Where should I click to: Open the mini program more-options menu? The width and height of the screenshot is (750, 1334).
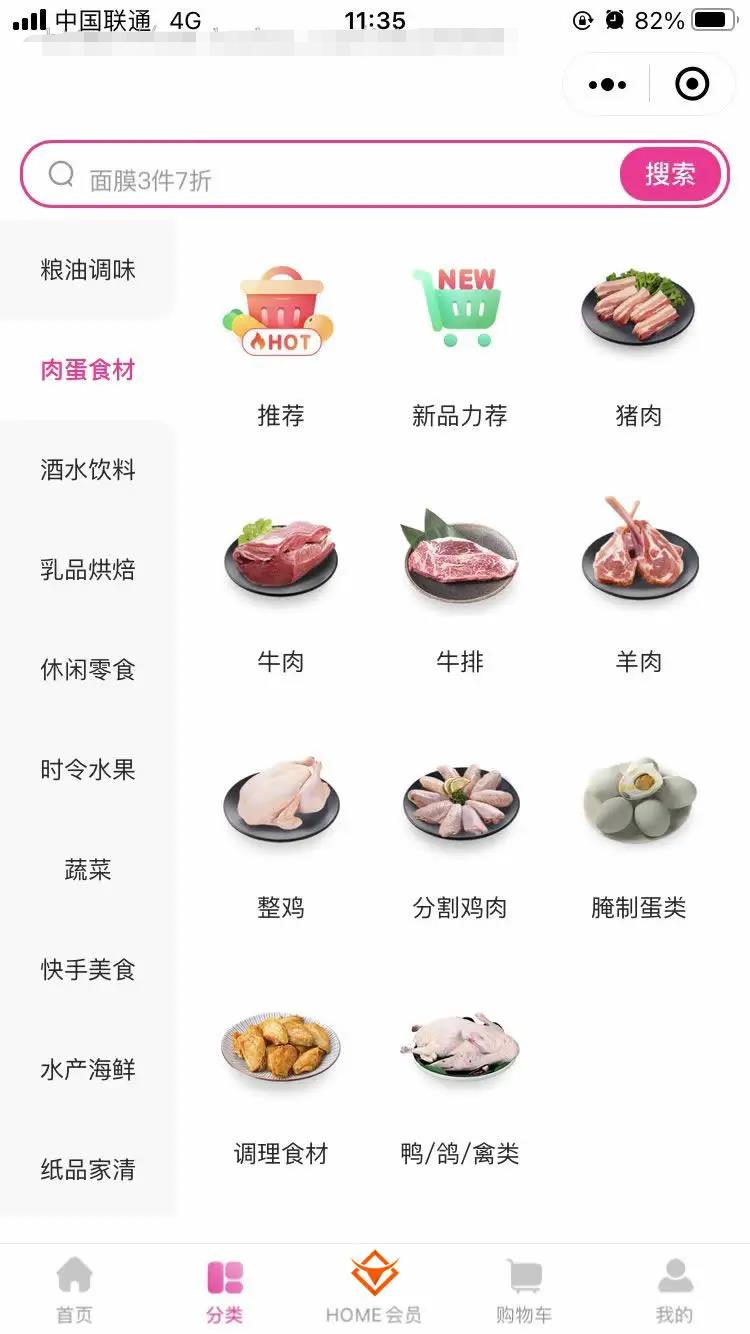(607, 85)
